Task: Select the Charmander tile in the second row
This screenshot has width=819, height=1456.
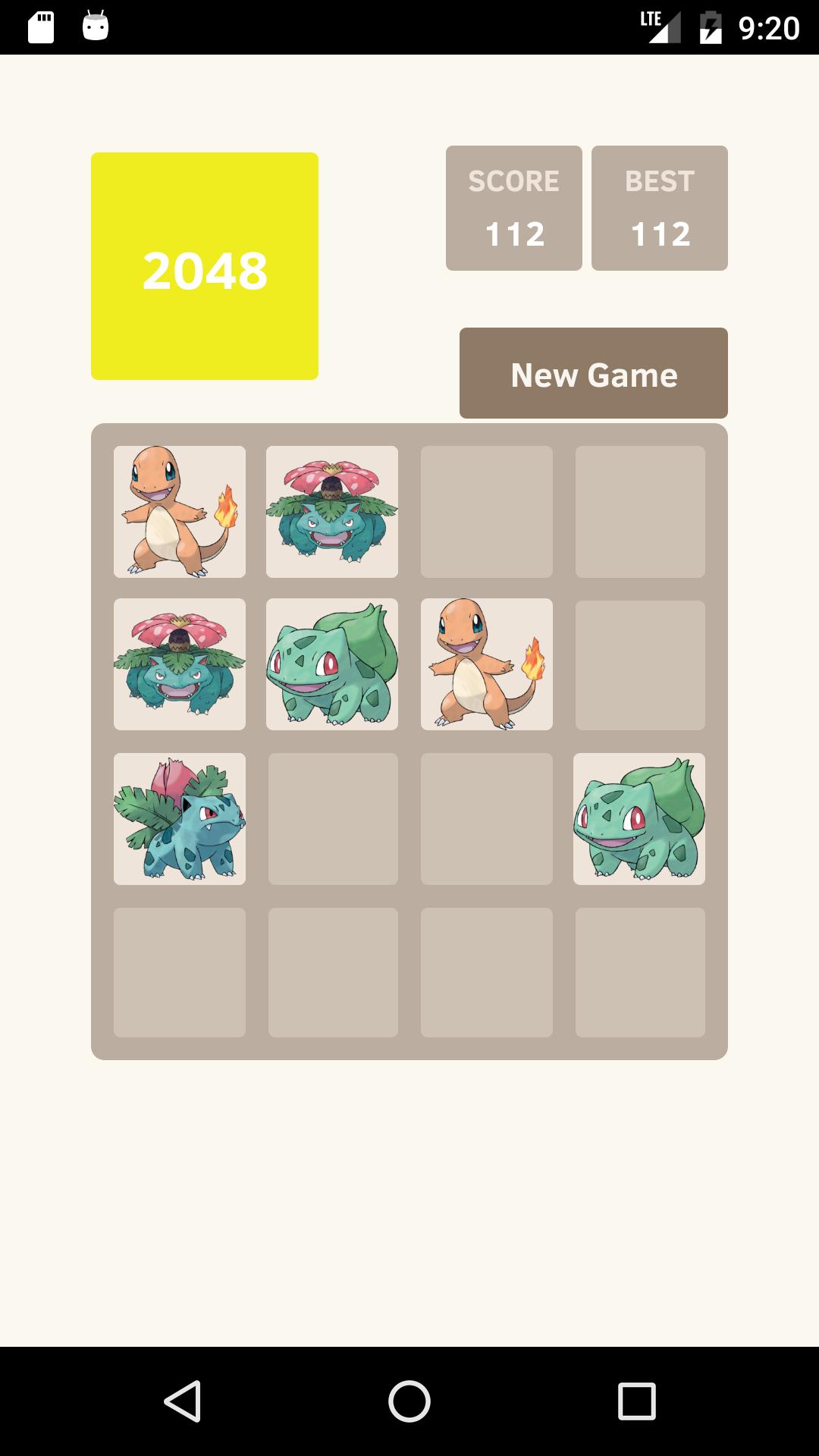Action: tap(486, 666)
